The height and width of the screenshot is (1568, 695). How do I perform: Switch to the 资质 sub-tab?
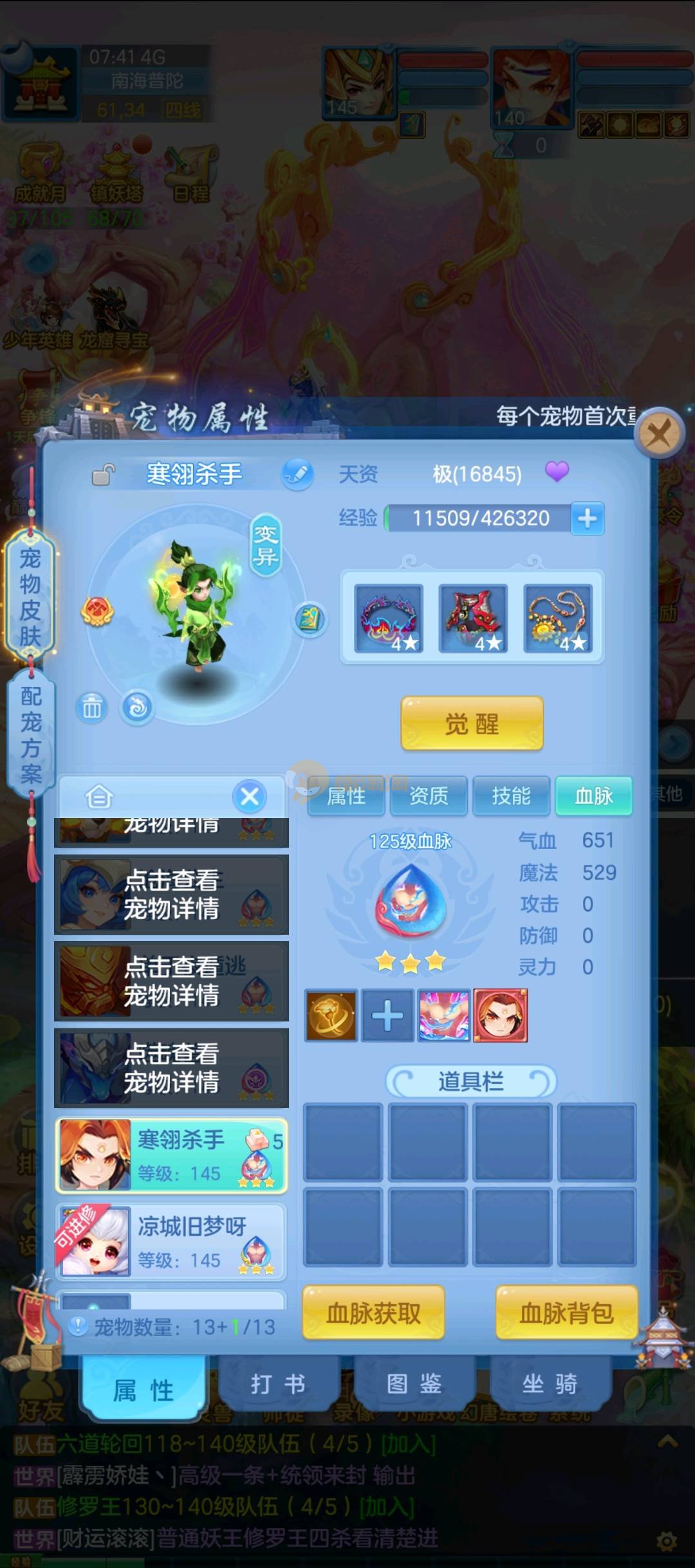point(429,796)
